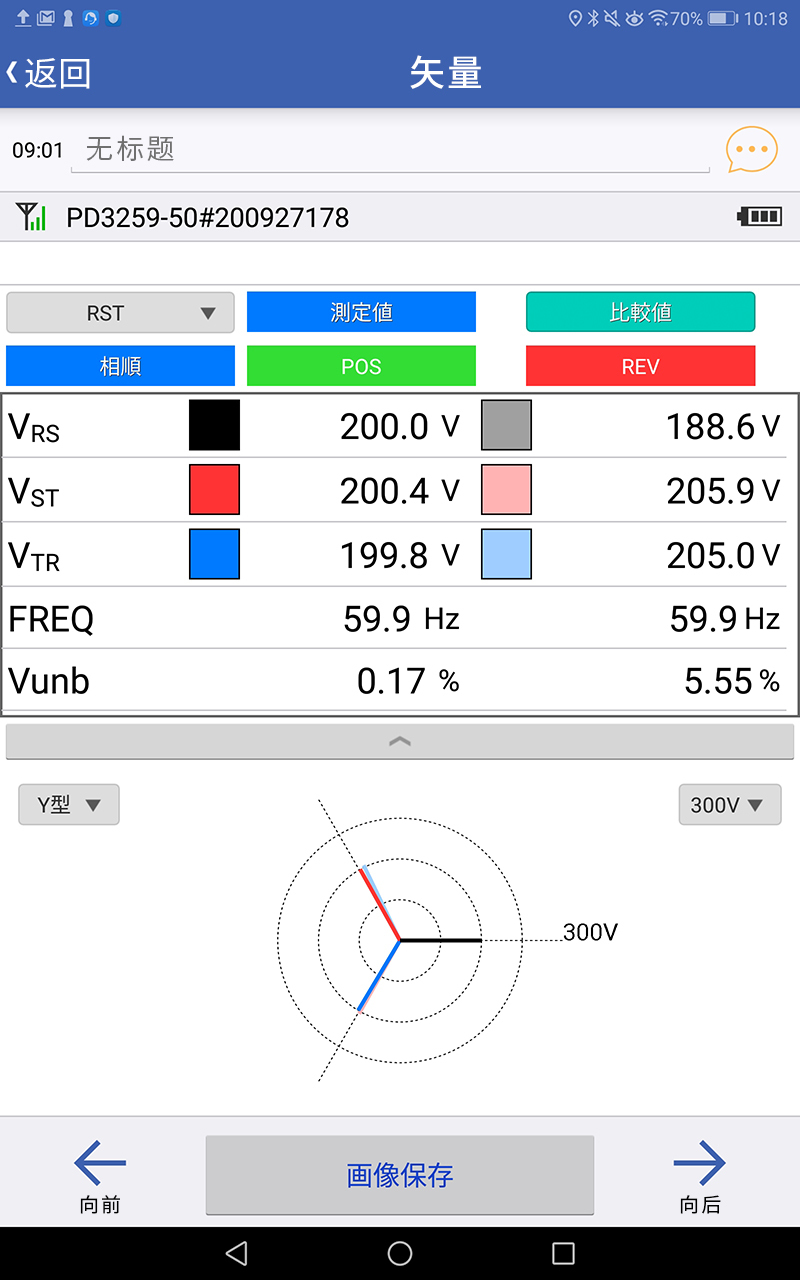Save the image with 画像保存
This screenshot has height=1280, width=800.
pyautogui.click(x=400, y=1175)
